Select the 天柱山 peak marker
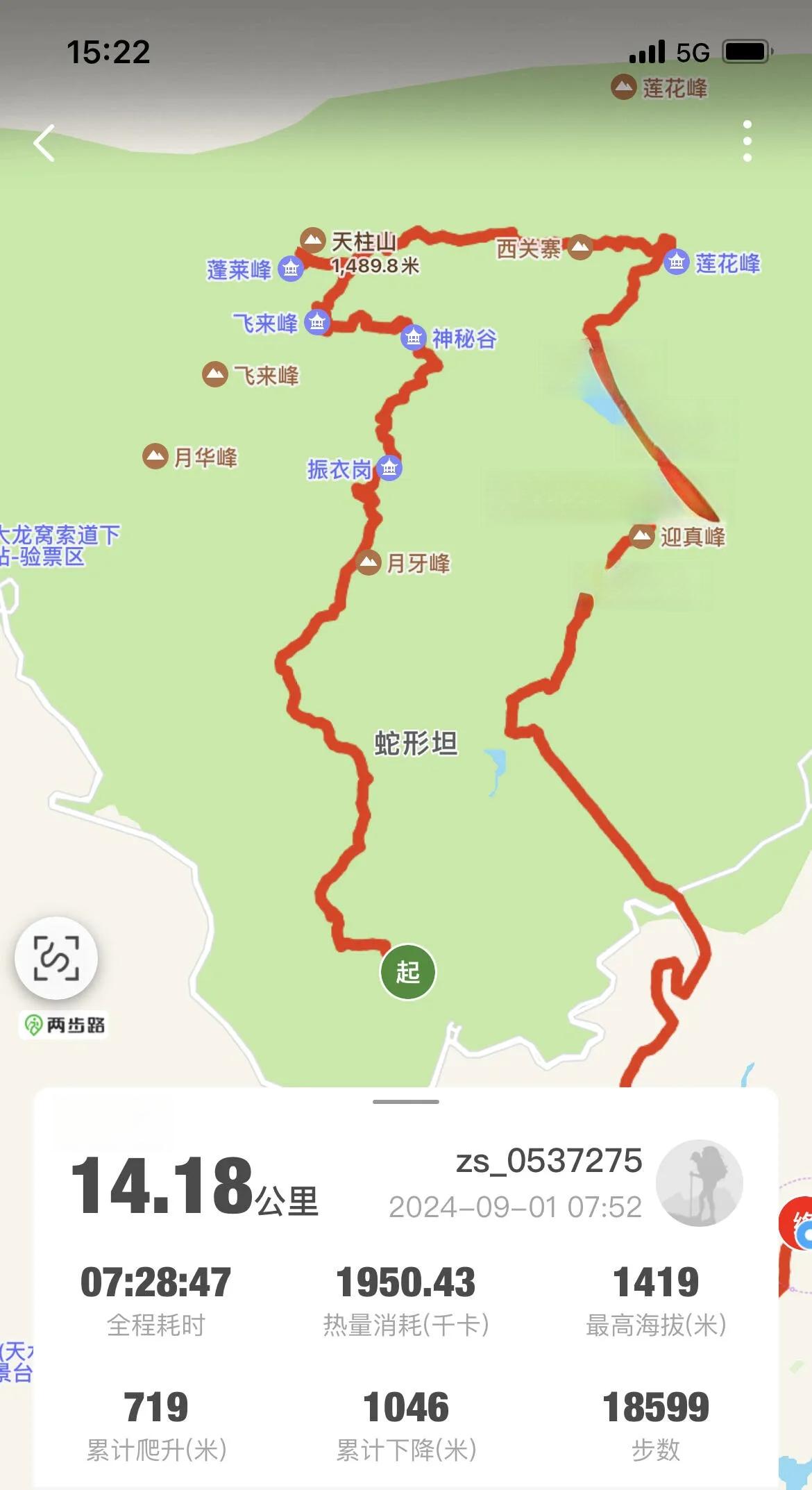 (313, 240)
